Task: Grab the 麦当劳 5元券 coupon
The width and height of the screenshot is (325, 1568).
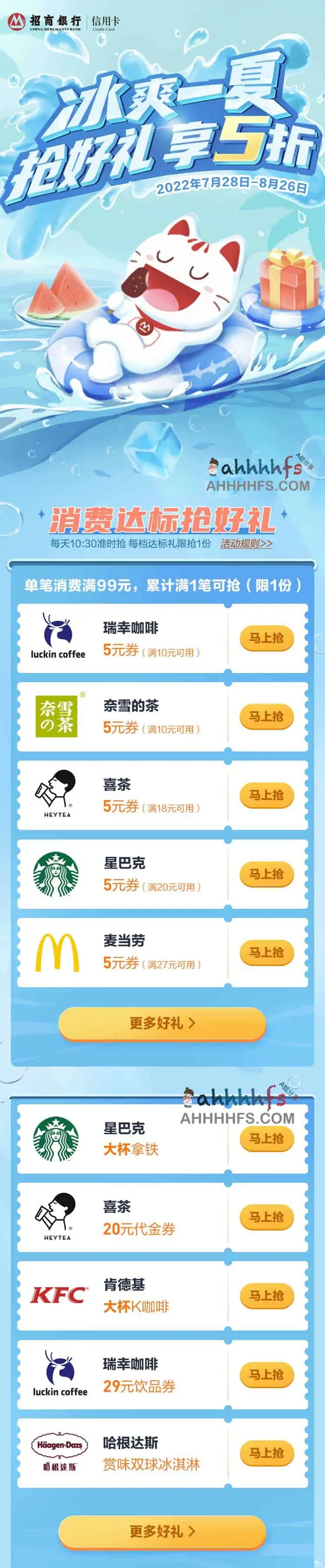Action: (266, 952)
